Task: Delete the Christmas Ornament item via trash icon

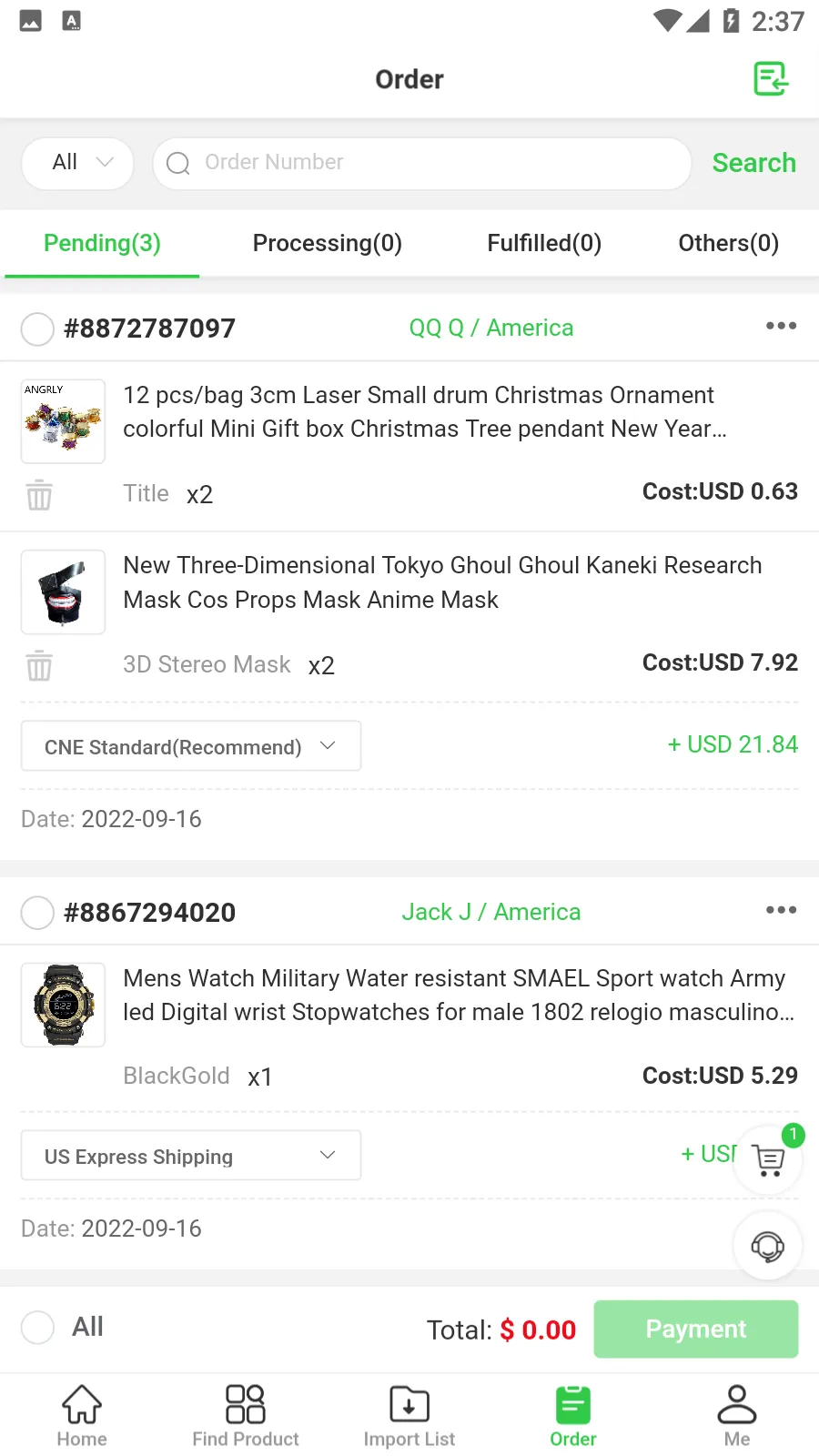Action: [x=39, y=494]
